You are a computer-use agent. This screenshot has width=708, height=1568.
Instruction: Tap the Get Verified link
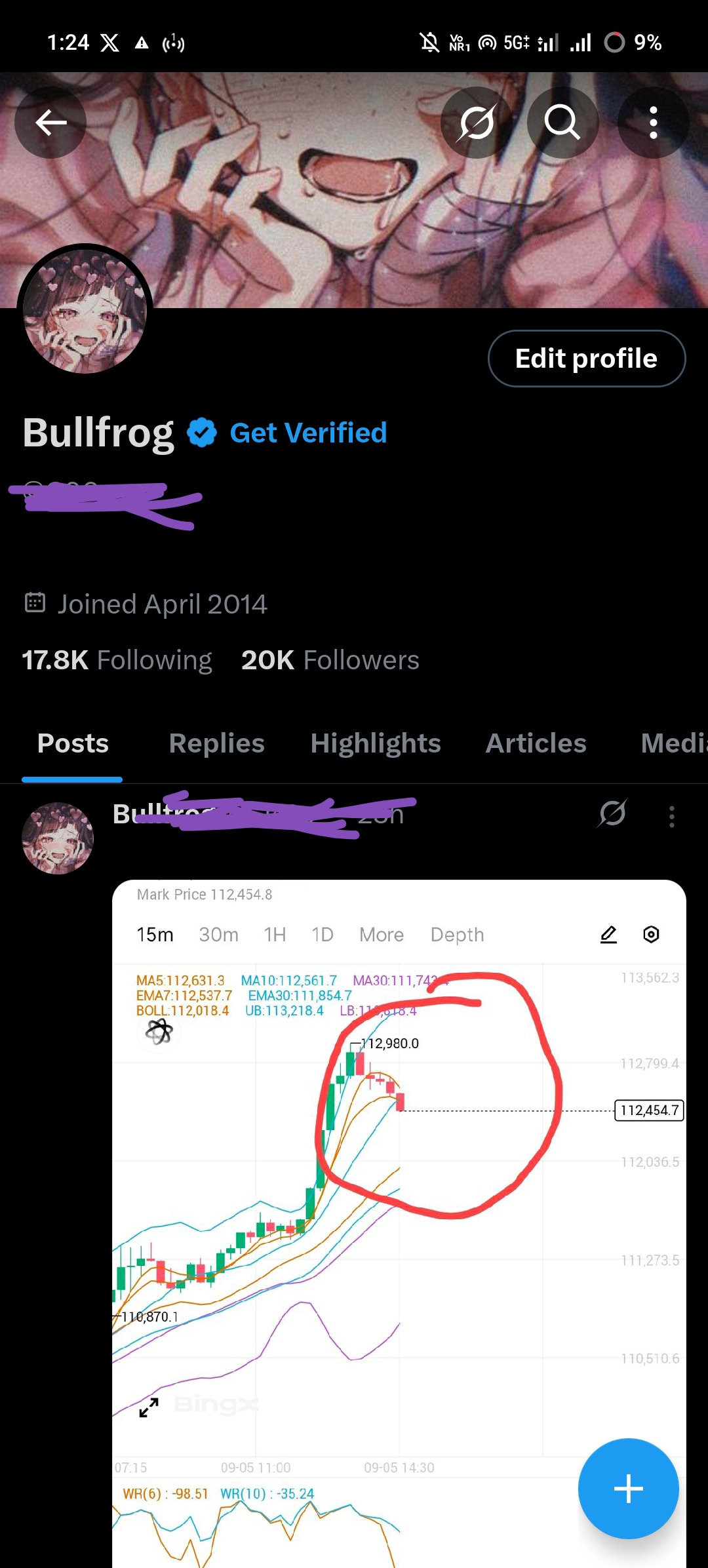[308, 433]
